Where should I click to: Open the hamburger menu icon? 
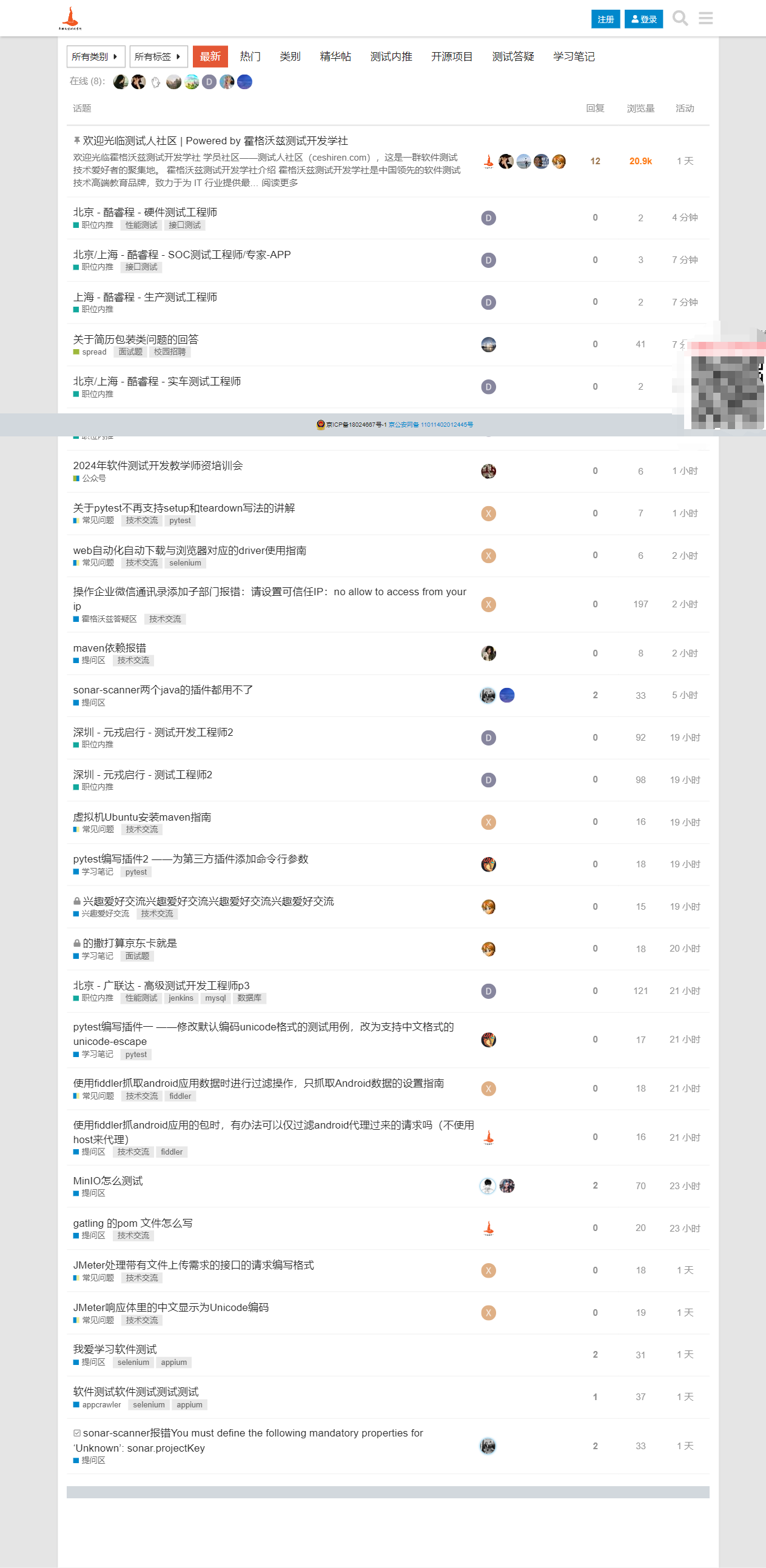(706, 18)
